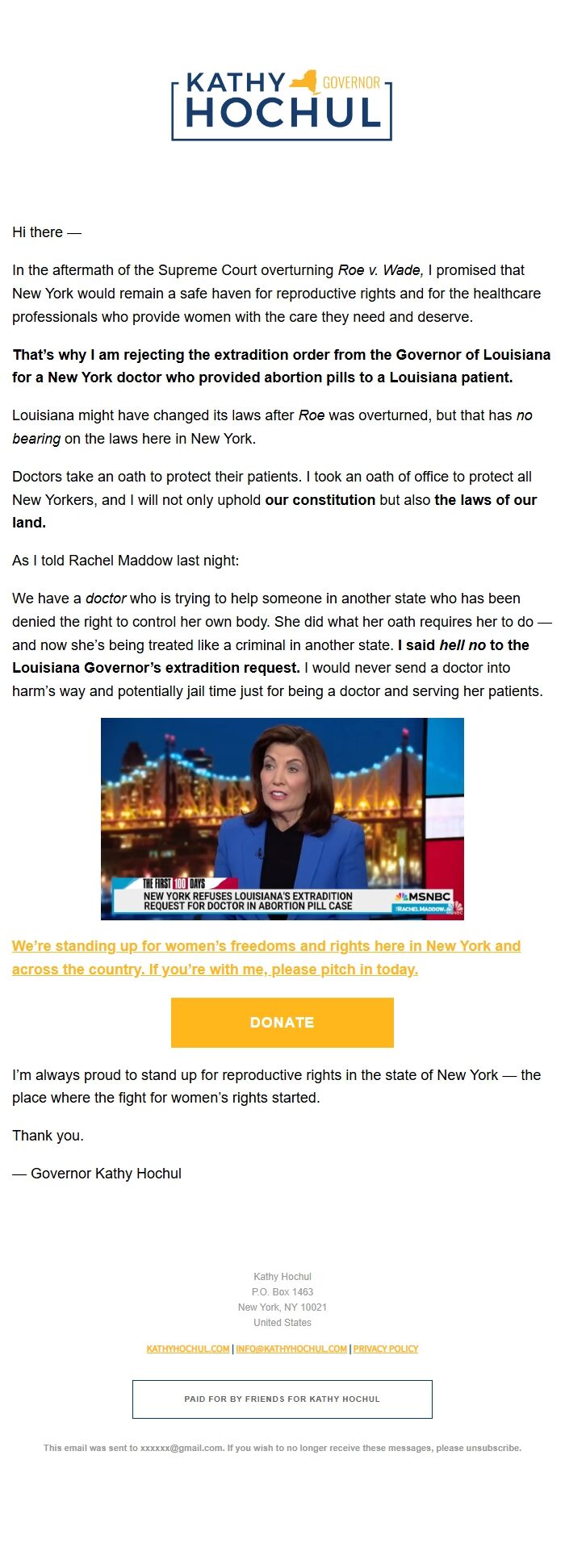Open the underlined "We're standing up" pitch-in link
The height and width of the screenshot is (1568, 565).
266,957
